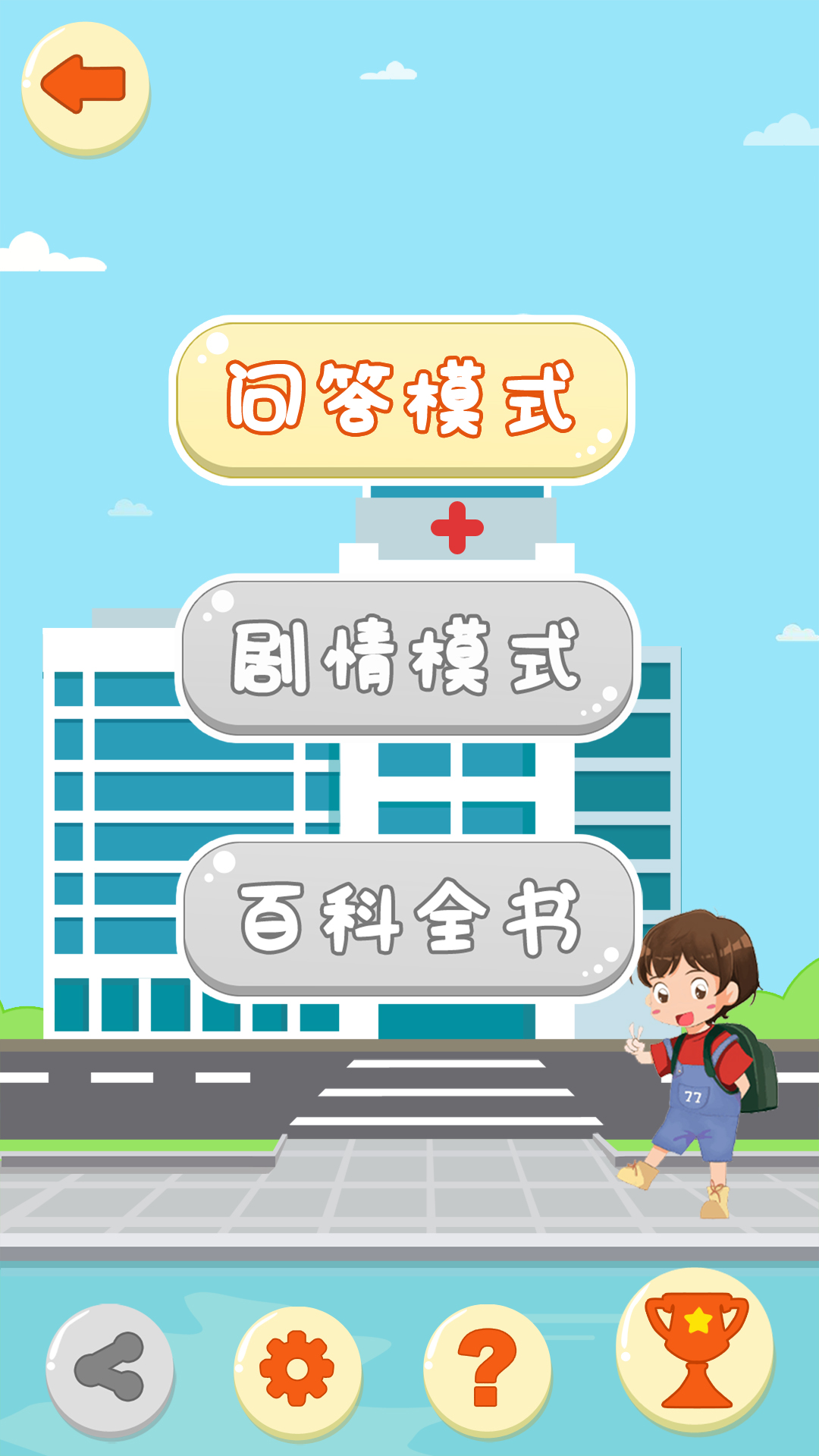Go back with the orange arrow
The width and height of the screenshot is (819, 1456).
pos(85,87)
